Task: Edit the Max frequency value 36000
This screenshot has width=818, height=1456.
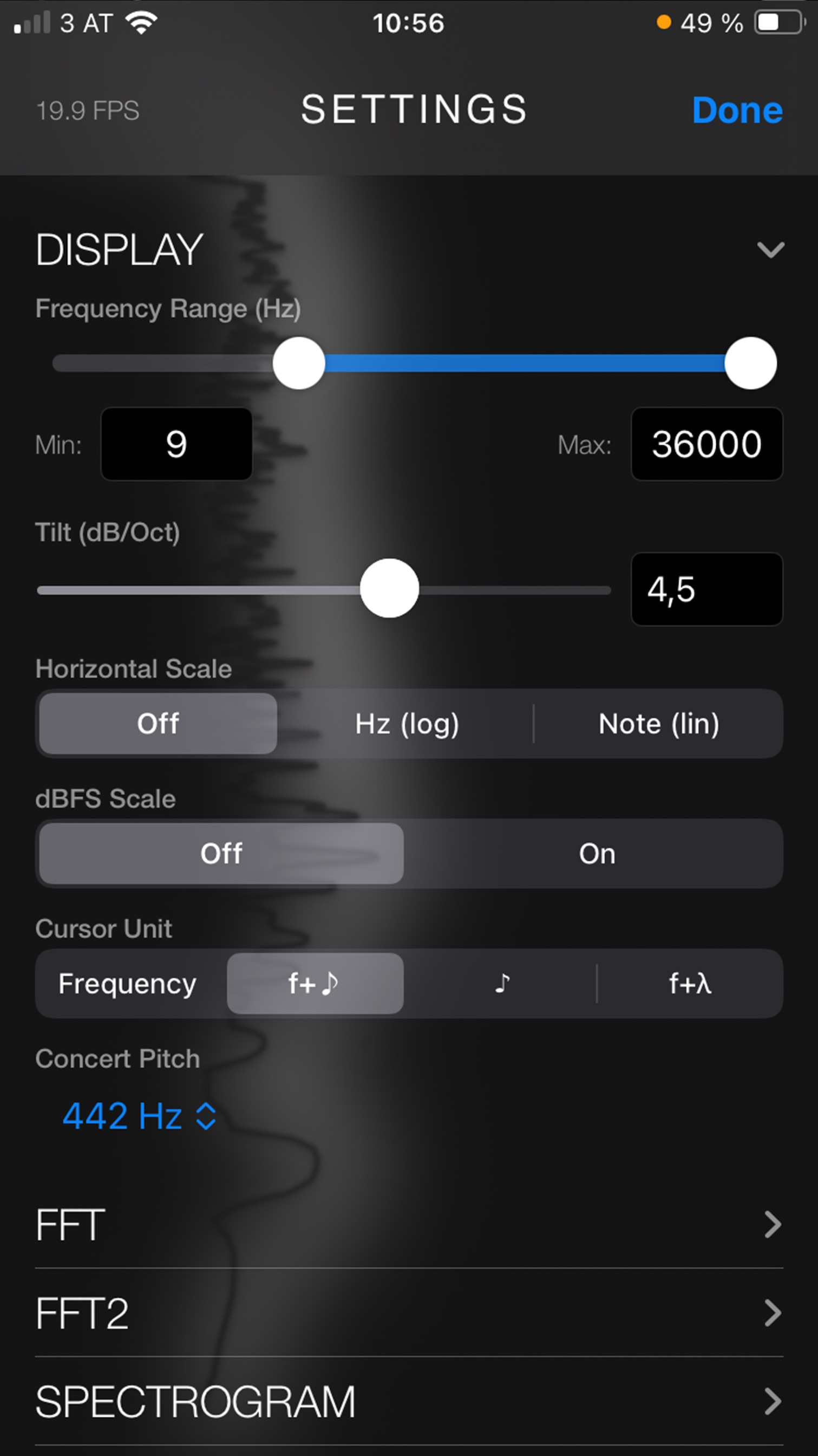Action: click(706, 444)
